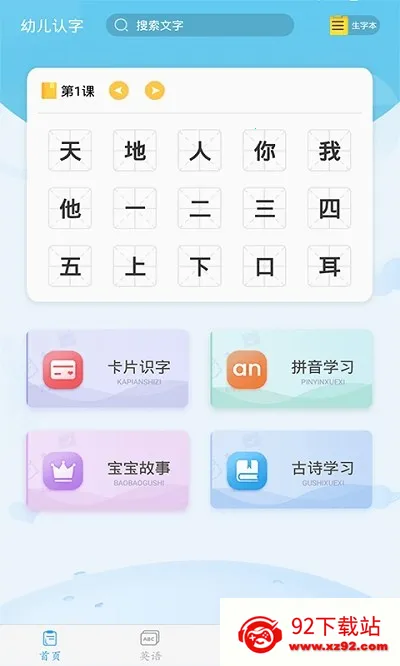Open the character 五
This screenshot has width=400, height=666.
[x=70, y=266]
